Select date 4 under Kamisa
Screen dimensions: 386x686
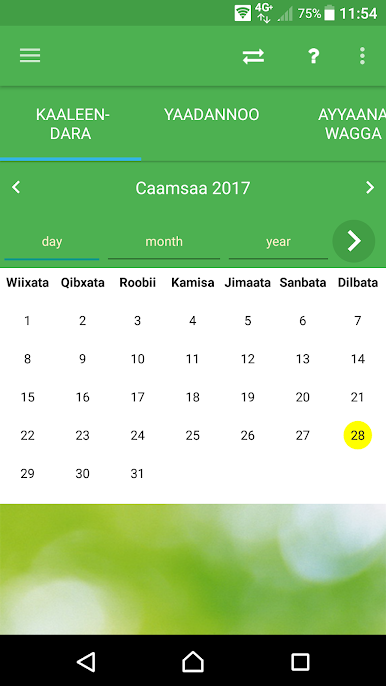[x=193, y=321]
